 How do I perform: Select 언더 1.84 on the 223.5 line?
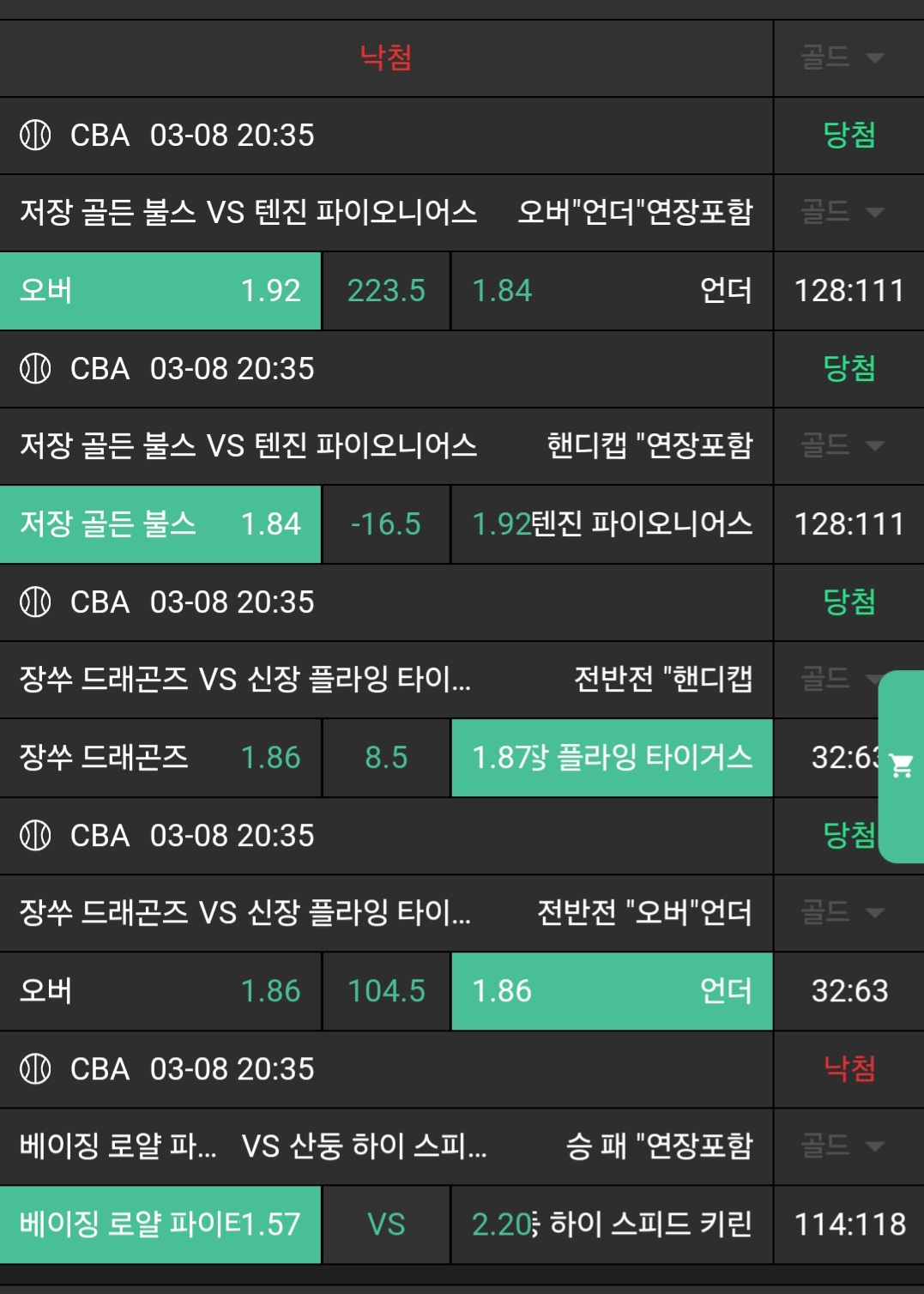tap(612, 291)
